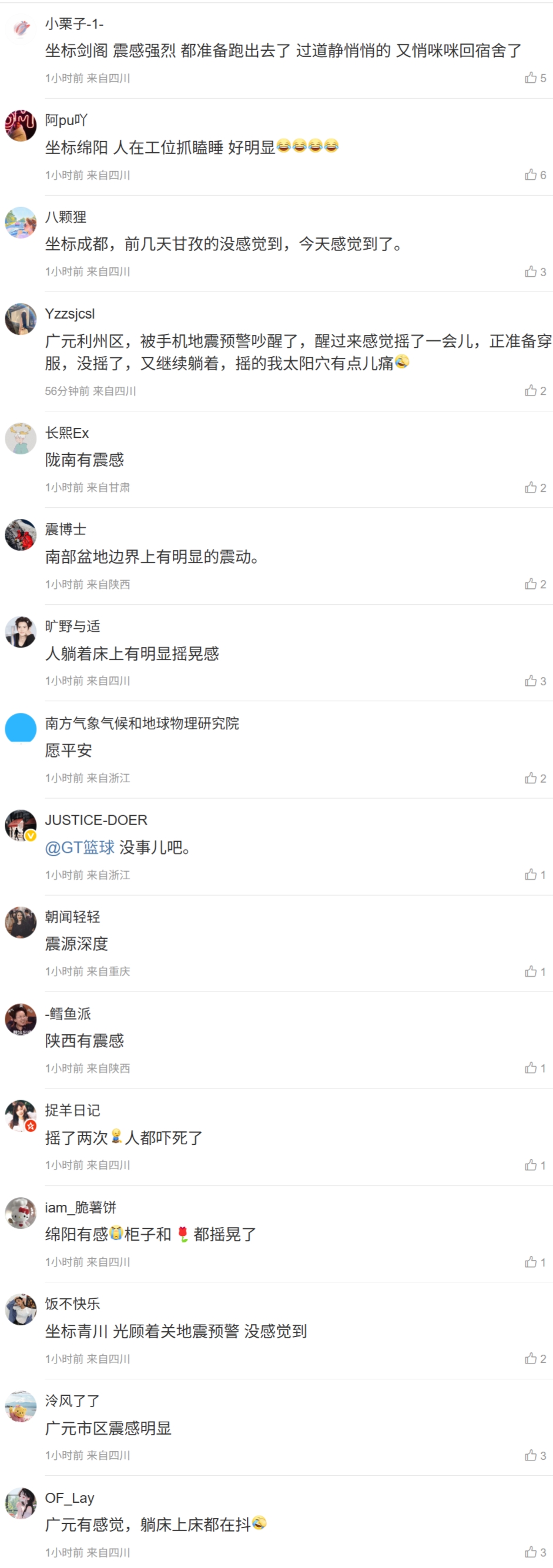Like Yzzsjcsl's comment about 广元利州区

click(x=531, y=391)
